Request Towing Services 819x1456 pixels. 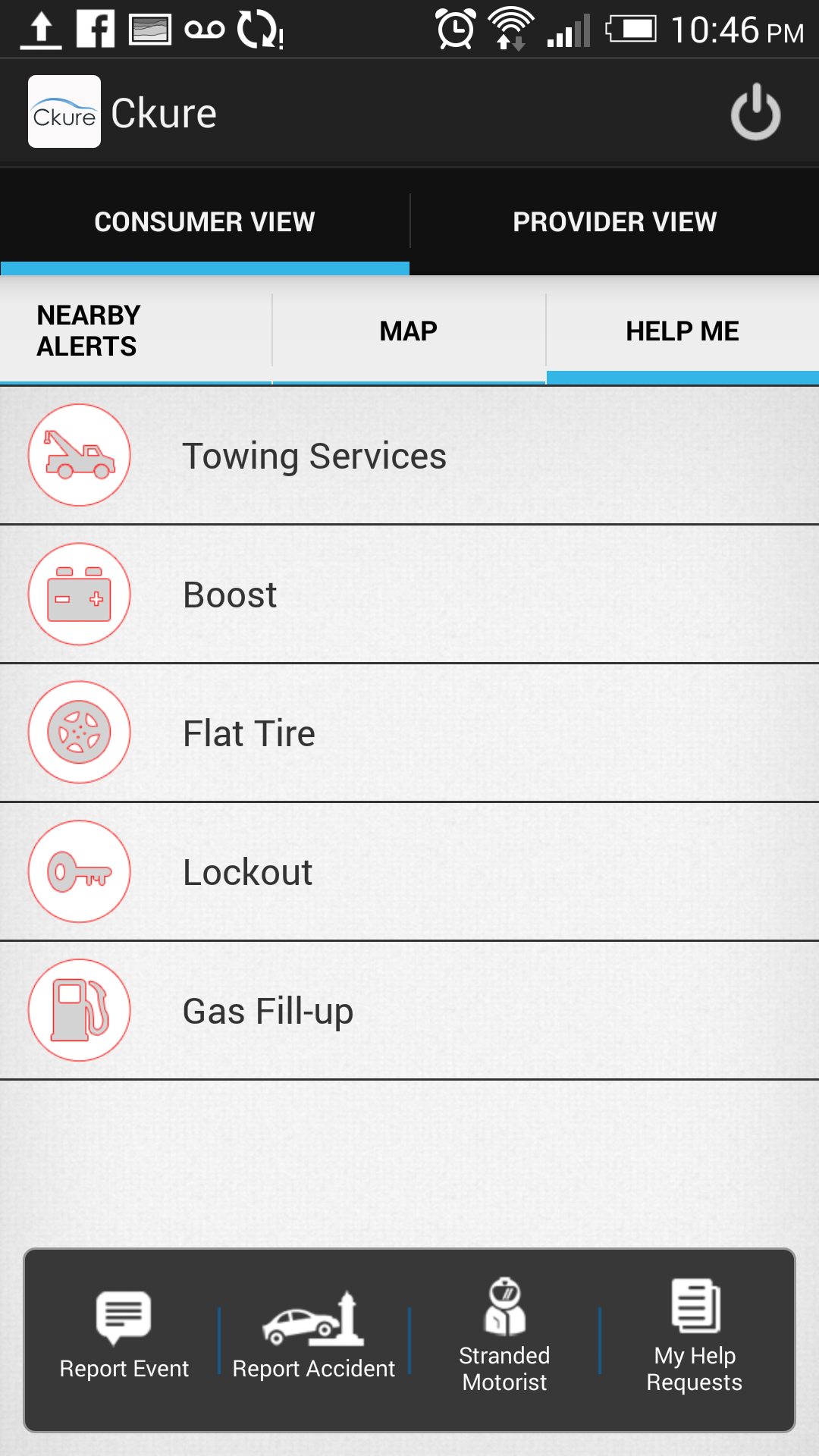(409, 455)
